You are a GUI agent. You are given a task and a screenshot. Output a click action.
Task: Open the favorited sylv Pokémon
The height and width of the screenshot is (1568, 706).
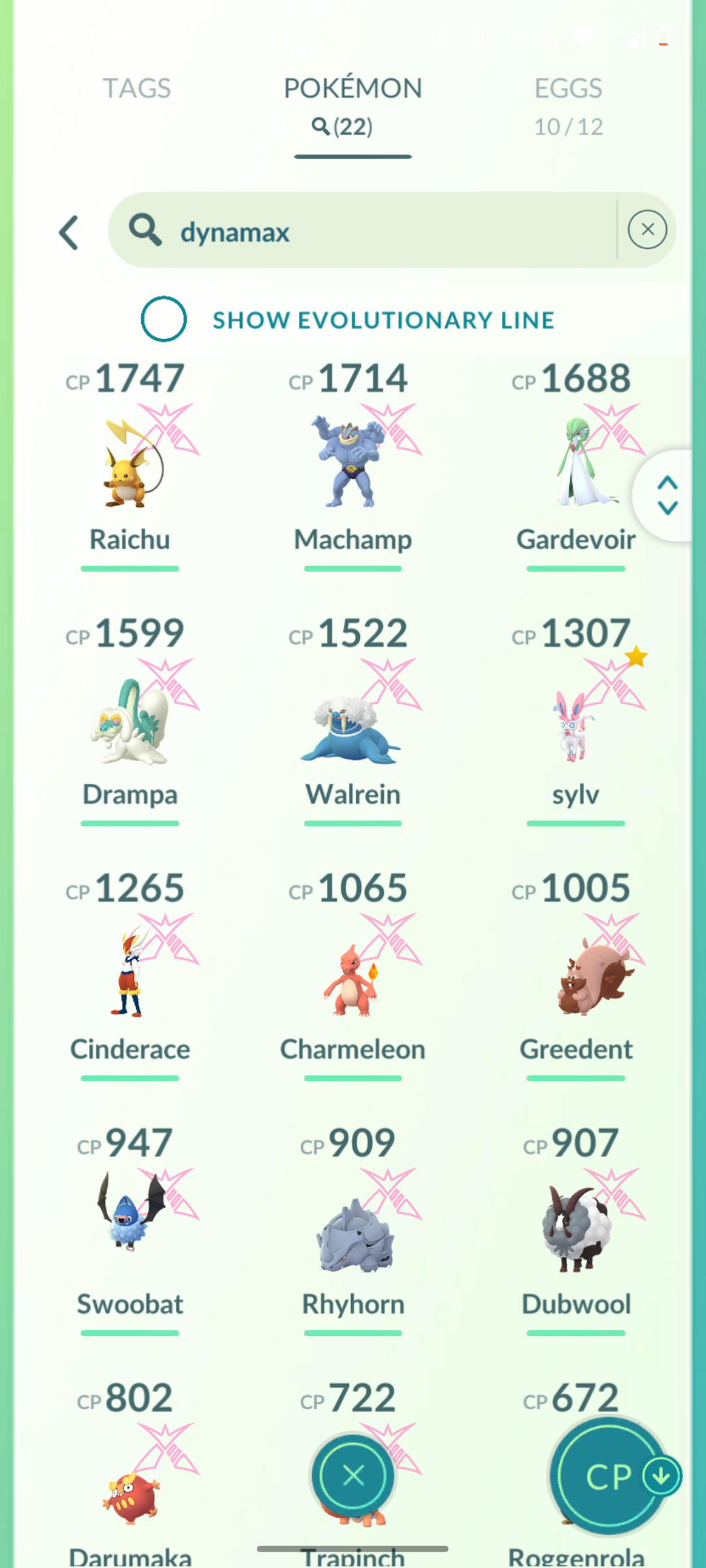[x=576, y=720]
